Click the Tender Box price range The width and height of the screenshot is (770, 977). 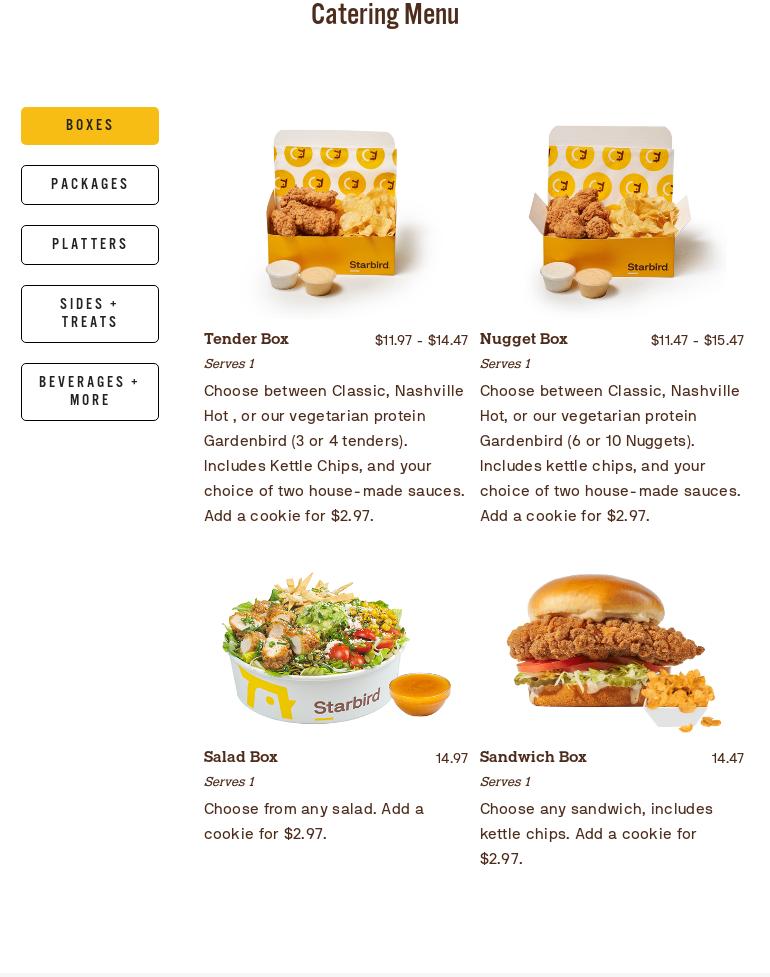(x=421, y=340)
